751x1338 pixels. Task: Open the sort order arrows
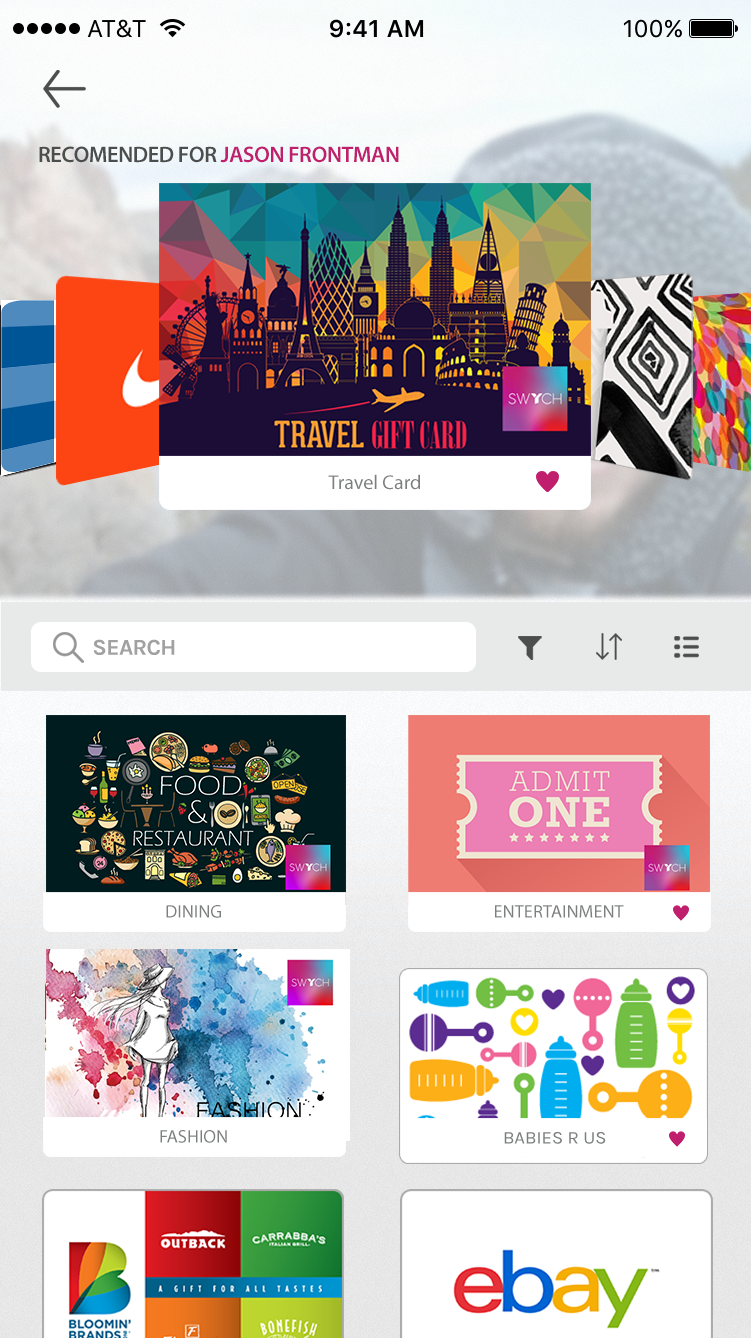tap(608, 648)
